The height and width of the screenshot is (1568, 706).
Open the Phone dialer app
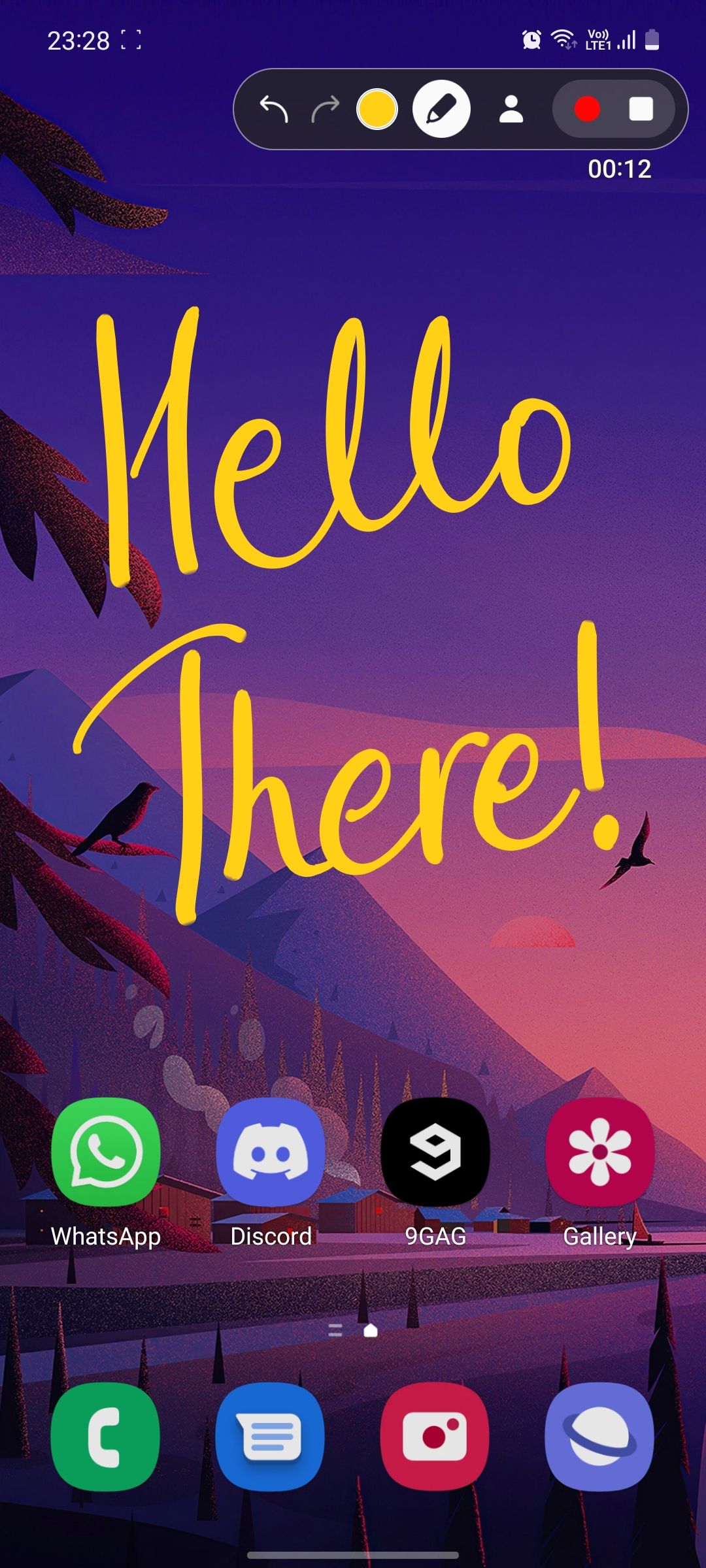point(106,1437)
